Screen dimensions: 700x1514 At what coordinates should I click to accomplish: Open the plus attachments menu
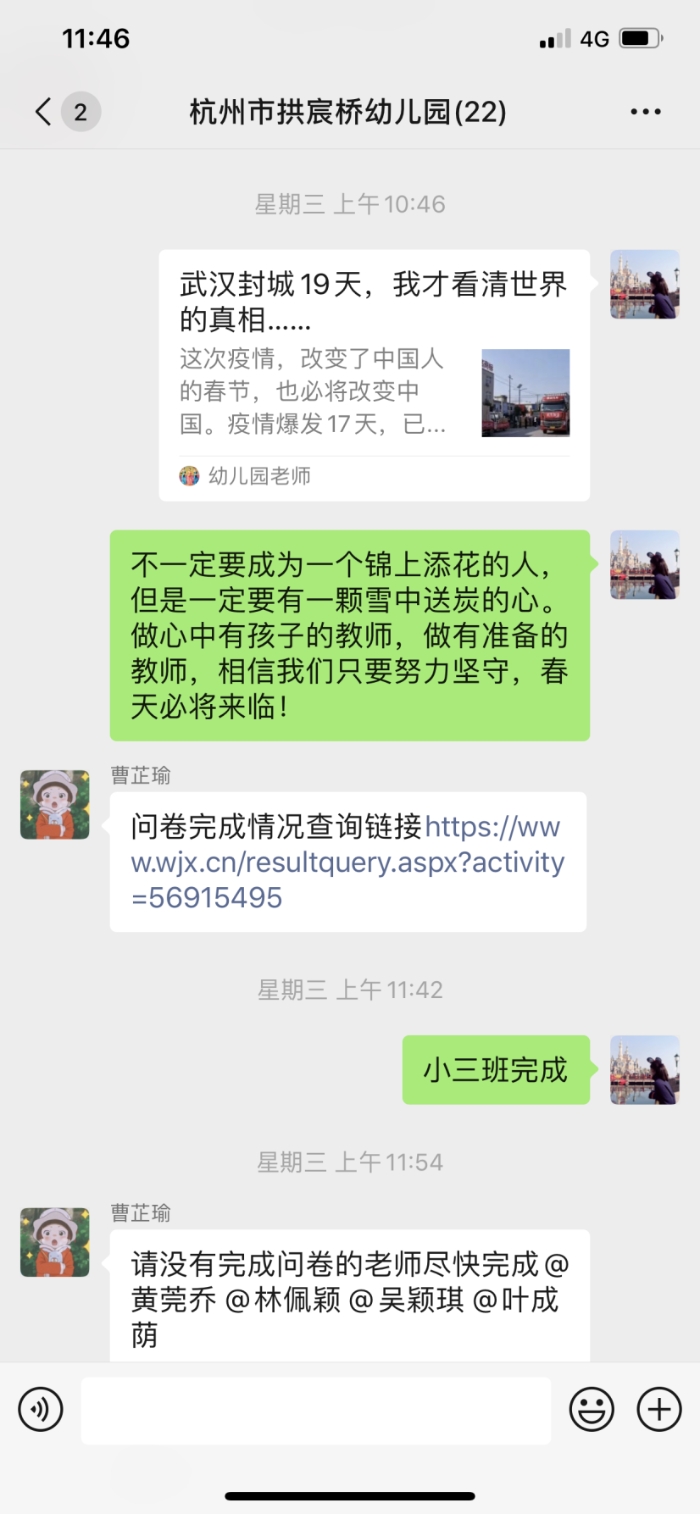tap(659, 1410)
